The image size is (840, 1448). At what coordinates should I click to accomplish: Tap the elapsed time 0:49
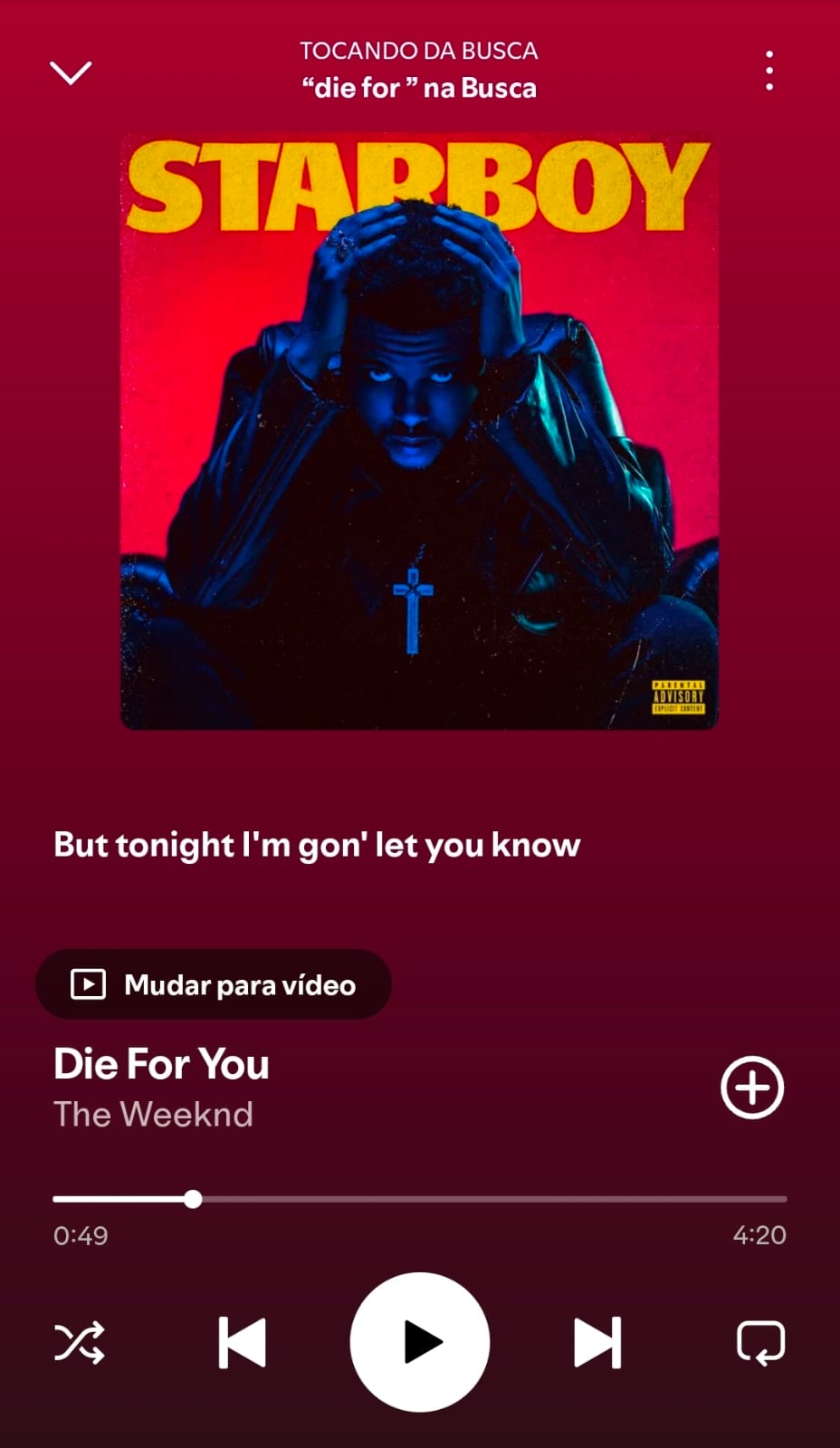click(80, 1234)
